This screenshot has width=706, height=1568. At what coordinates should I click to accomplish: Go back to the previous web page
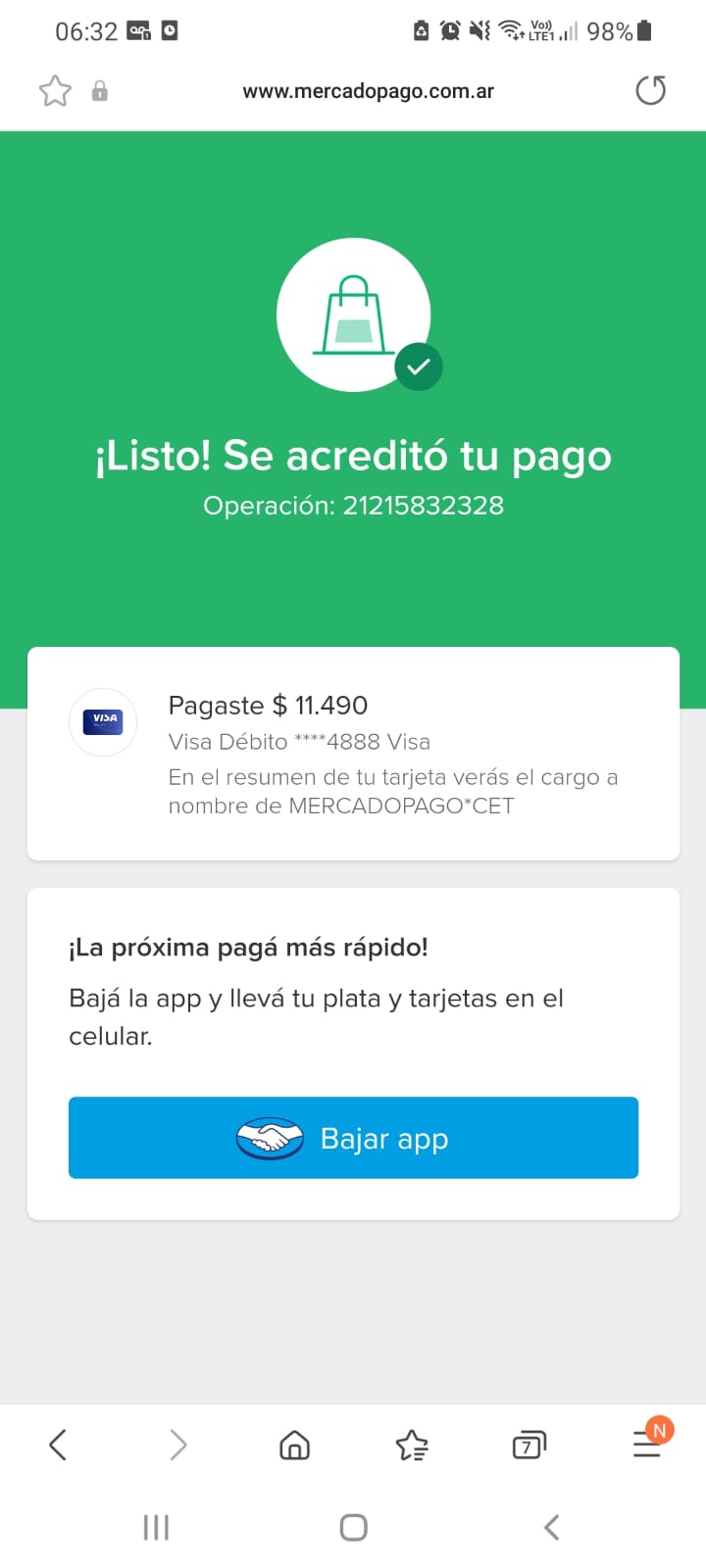click(58, 1445)
